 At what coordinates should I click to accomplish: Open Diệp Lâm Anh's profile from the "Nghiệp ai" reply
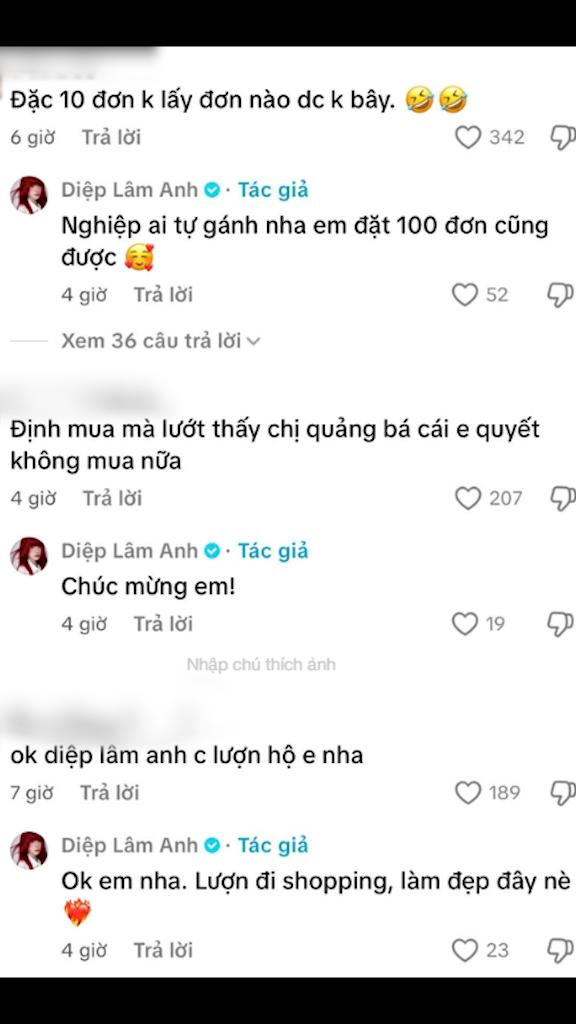click(x=129, y=189)
